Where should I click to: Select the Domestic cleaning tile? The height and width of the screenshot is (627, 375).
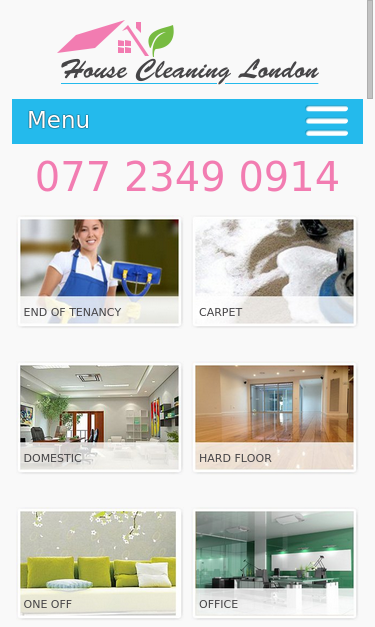click(100, 417)
